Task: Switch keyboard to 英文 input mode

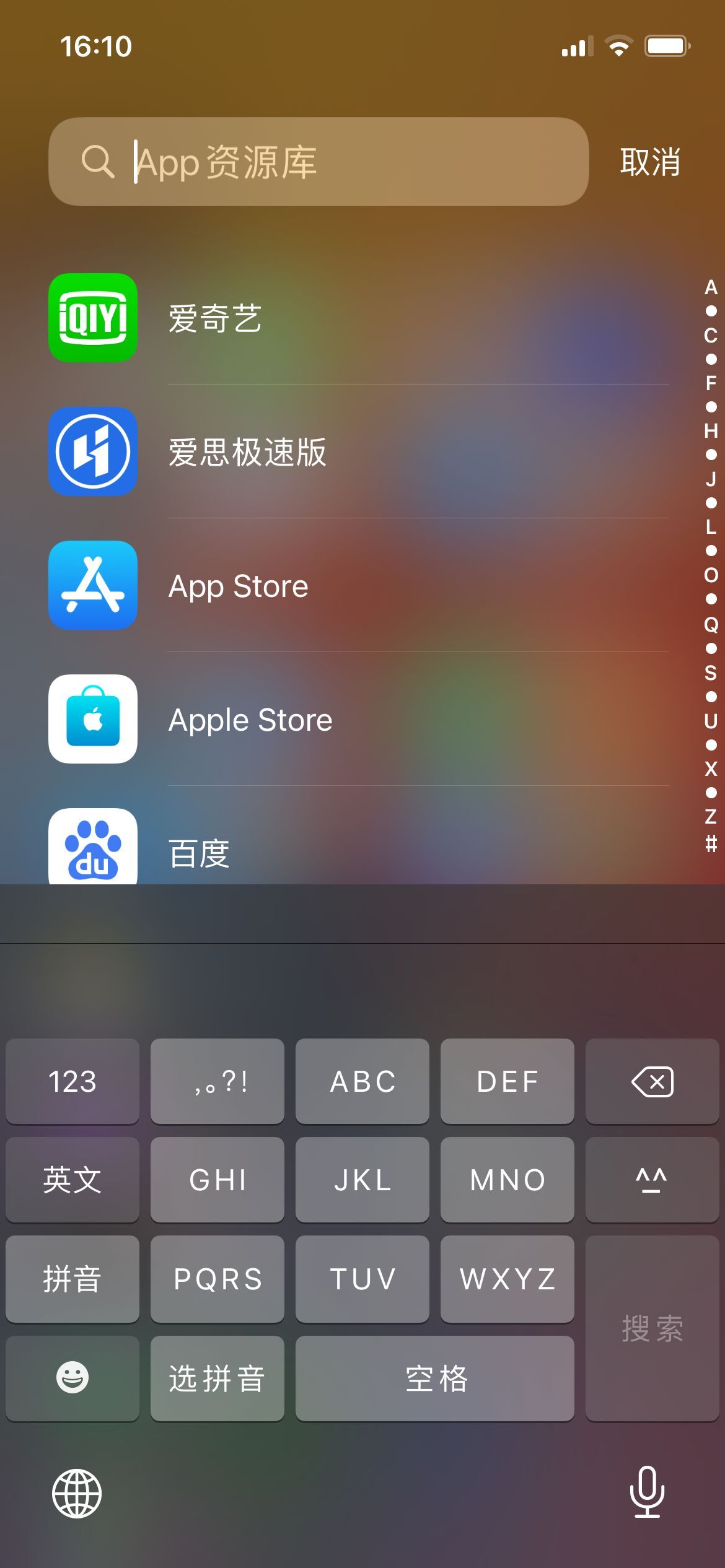Action: (x=71, y=1180)
